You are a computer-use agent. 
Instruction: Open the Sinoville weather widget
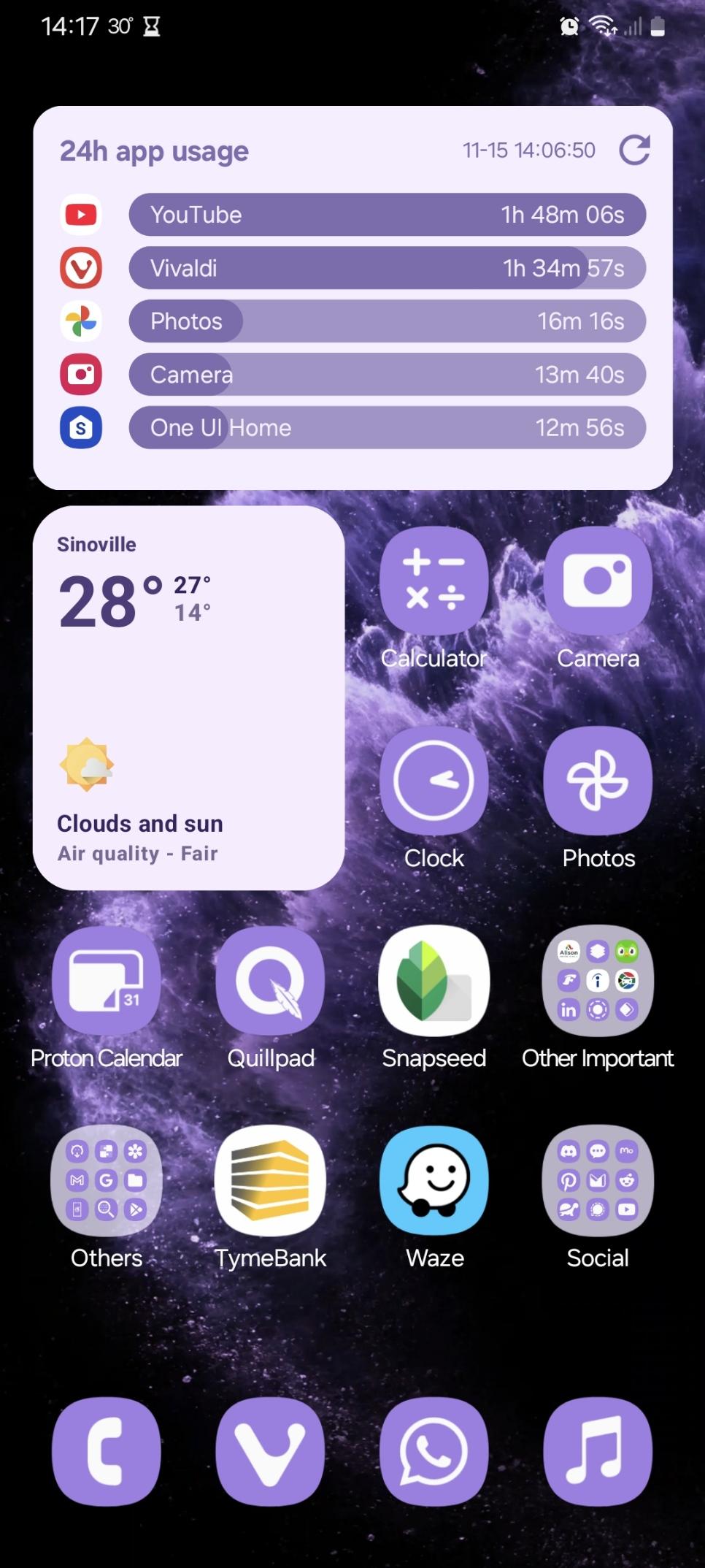click(189, 697)
